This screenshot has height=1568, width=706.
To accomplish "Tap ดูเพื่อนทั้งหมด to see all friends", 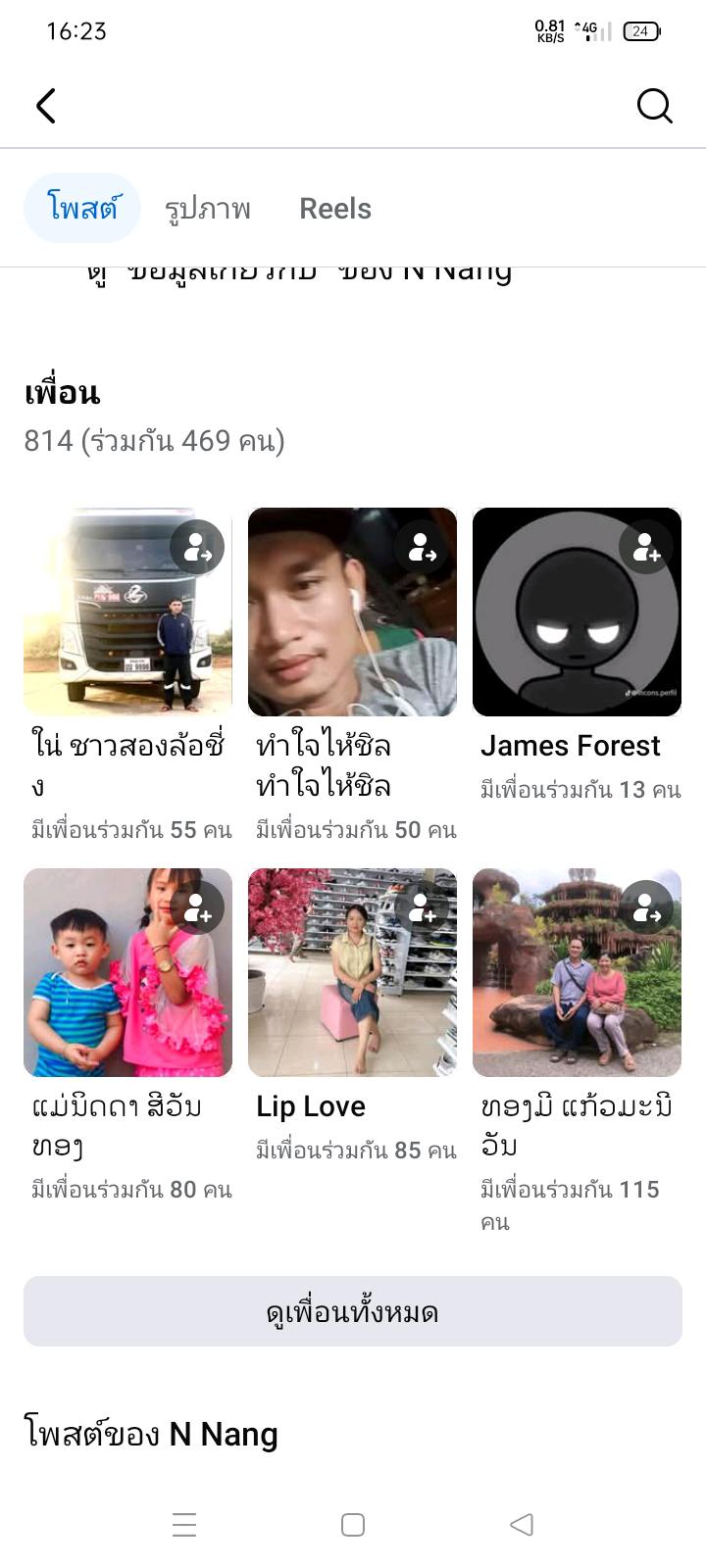I will tap(353, 1311).
